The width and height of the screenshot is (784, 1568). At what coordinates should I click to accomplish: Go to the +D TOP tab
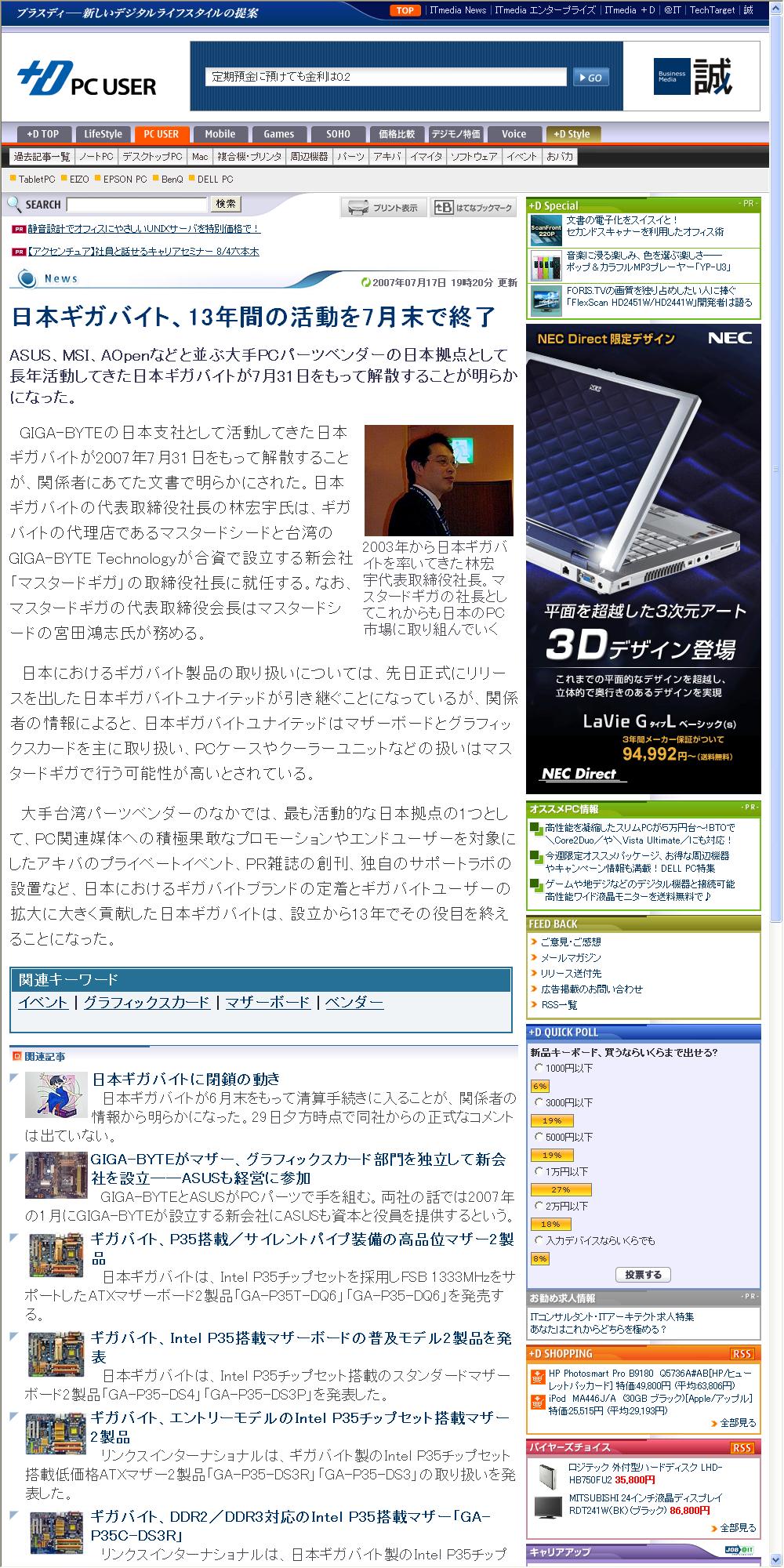pos(43,134)
